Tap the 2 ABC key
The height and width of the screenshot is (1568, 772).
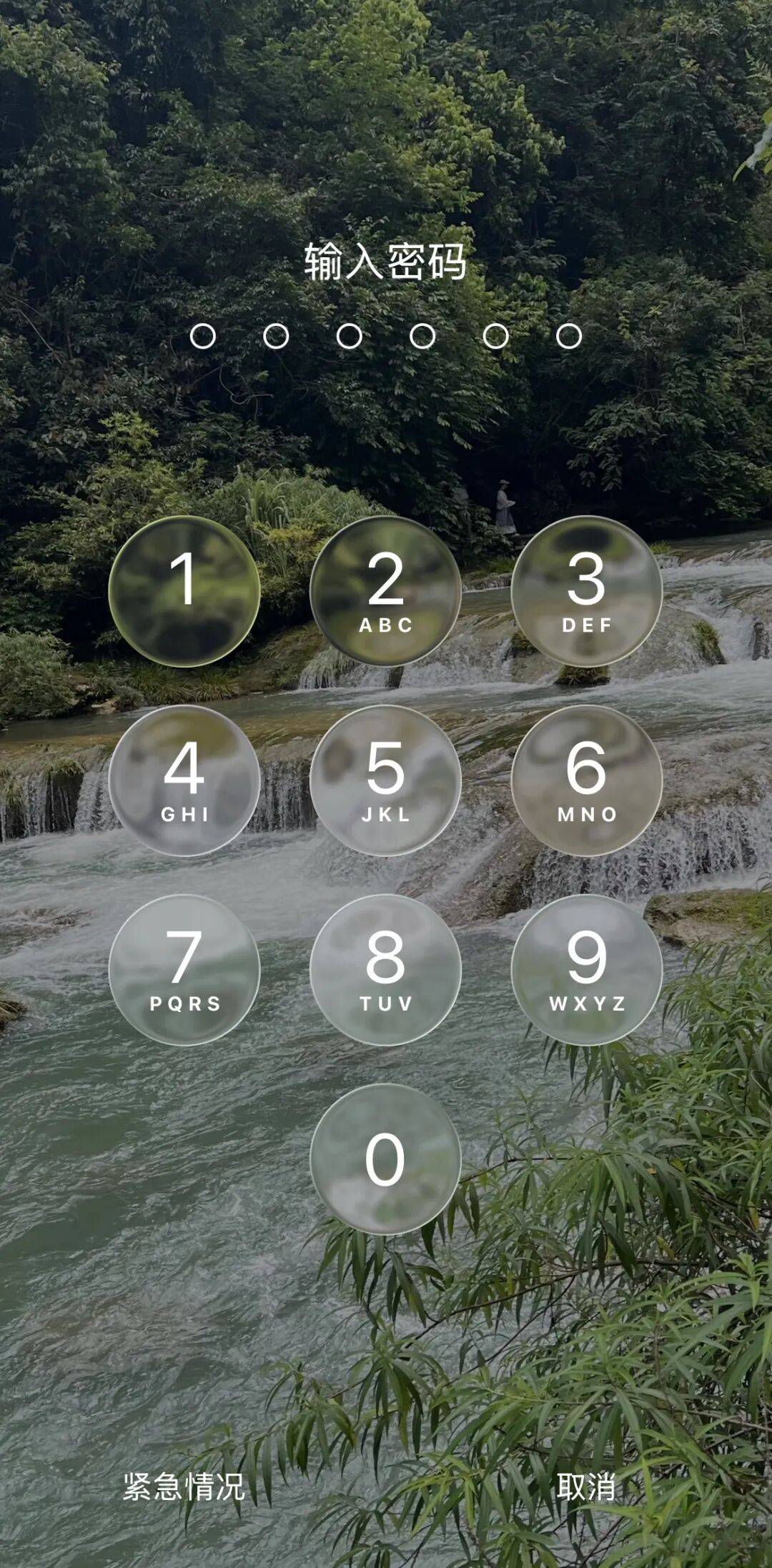click(385, 591)
